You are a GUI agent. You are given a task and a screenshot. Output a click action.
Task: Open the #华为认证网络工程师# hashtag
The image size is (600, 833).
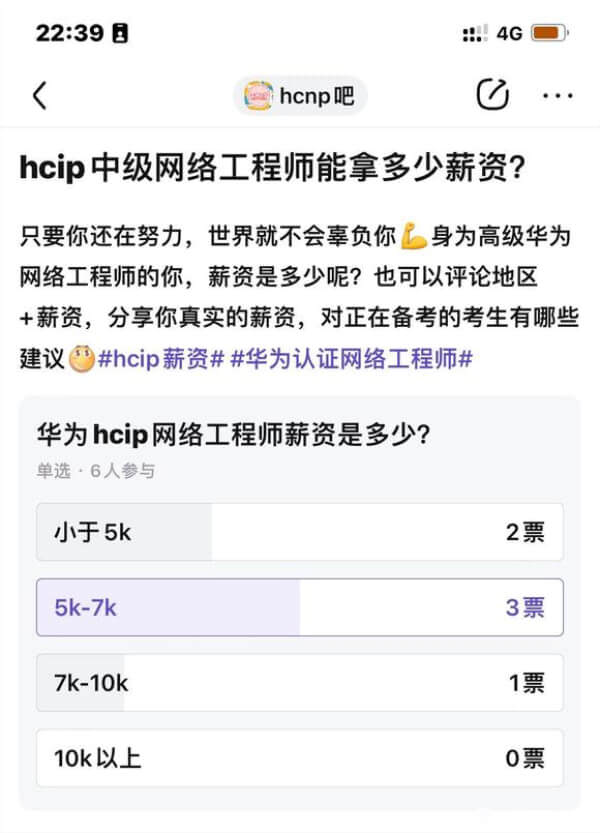351,359
